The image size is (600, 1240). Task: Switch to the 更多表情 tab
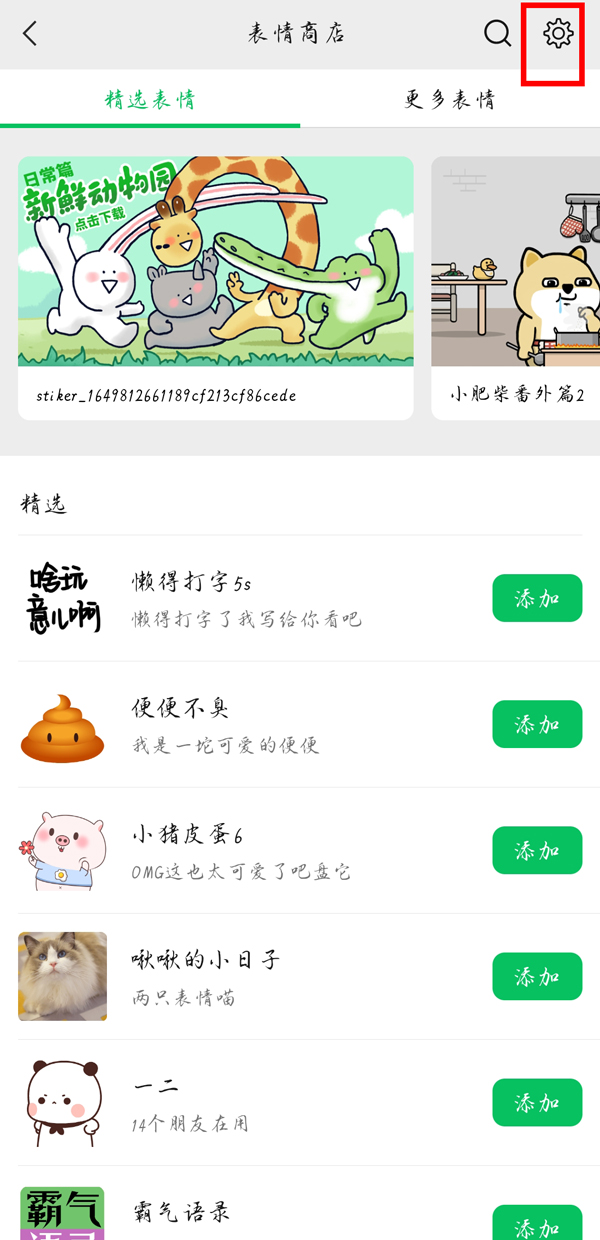(x=450, y=100)
